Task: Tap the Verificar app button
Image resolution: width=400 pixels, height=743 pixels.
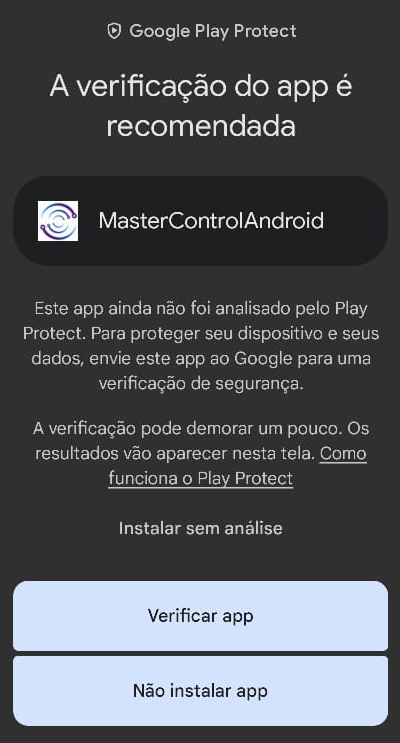Action: [x=200, y=616]
